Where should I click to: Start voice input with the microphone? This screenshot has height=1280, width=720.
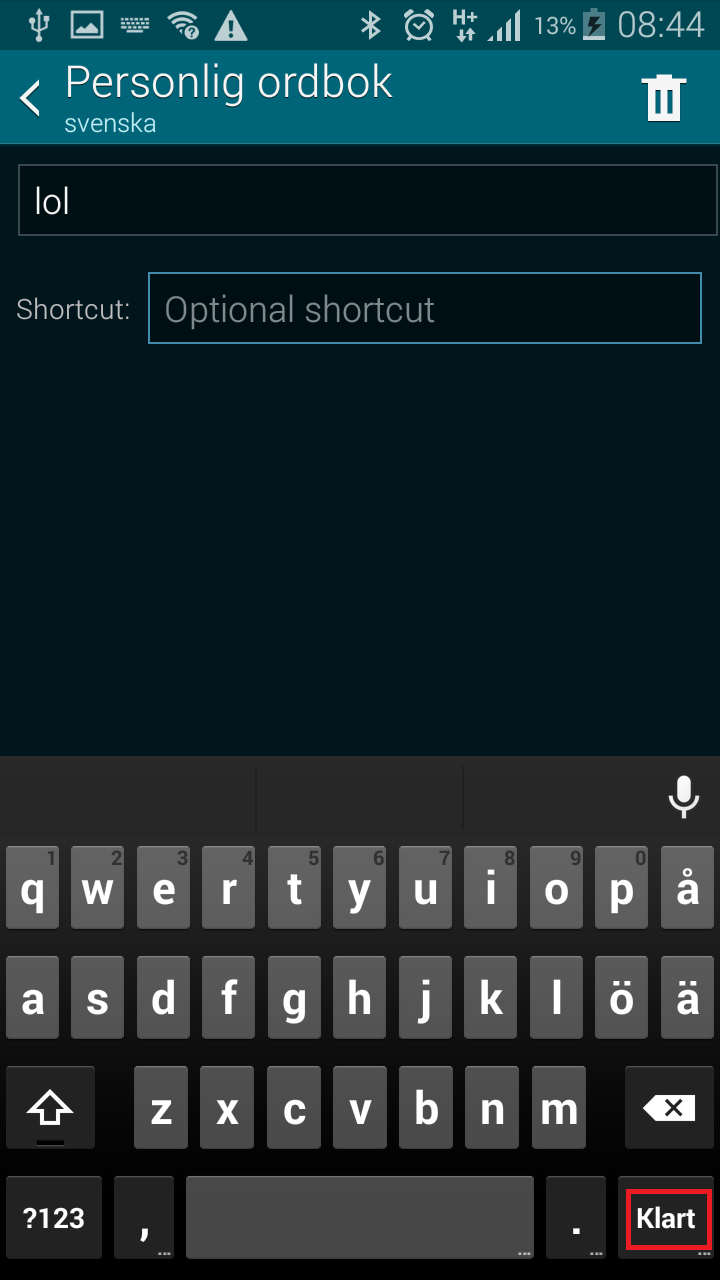683,798
